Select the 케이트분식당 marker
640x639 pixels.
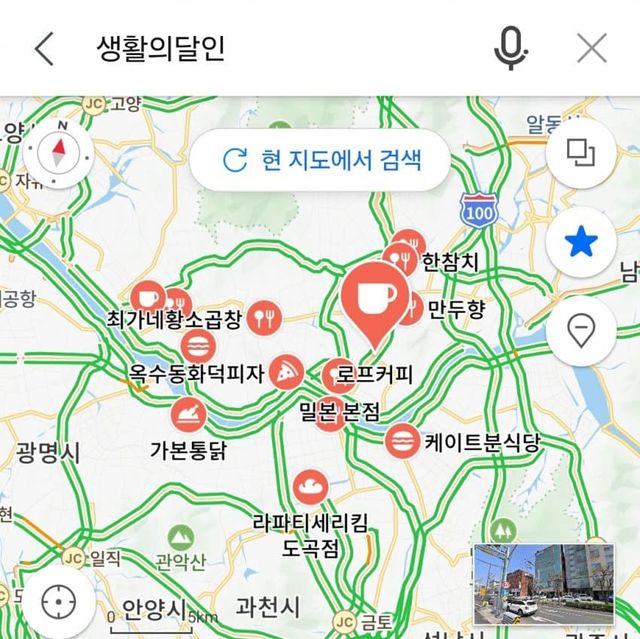click(402, 439)
